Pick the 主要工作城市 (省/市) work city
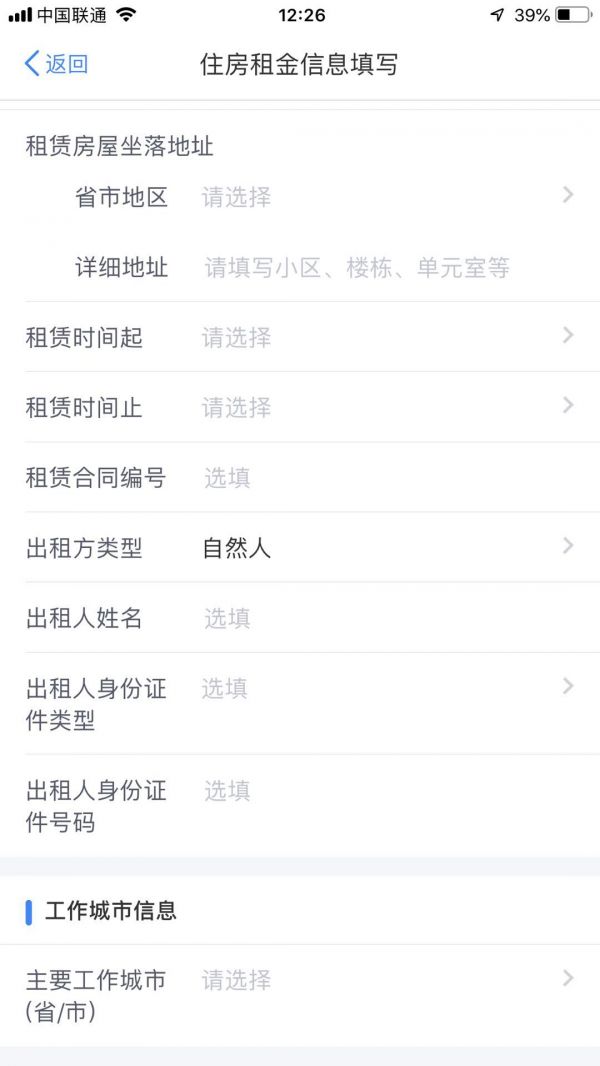The height and width of the screenshot is (1066, 600). 385,980
